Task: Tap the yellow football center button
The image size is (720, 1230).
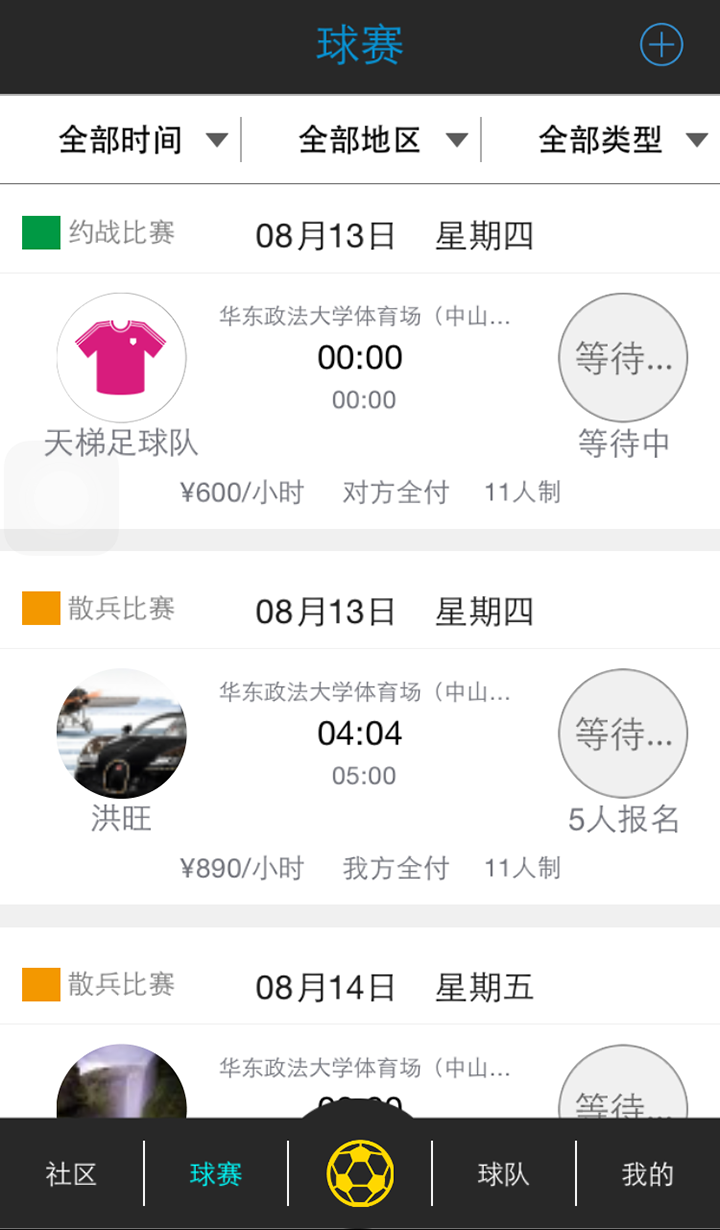Action: pos(360,1173)
